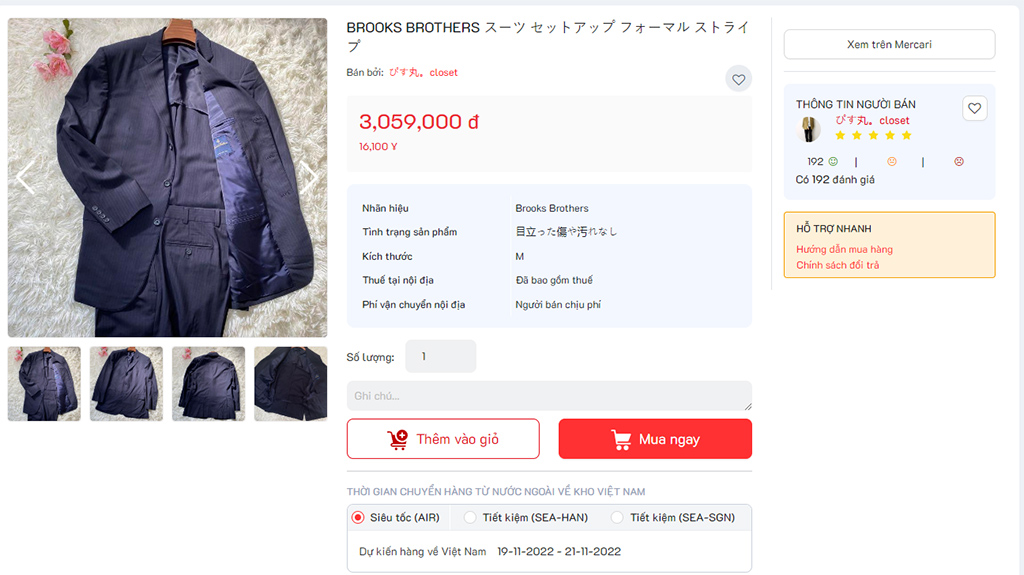Viewport: 1024px width, 575px height.
Task: Open Hướng dẫn mua hàng guide
Action: 844,249
